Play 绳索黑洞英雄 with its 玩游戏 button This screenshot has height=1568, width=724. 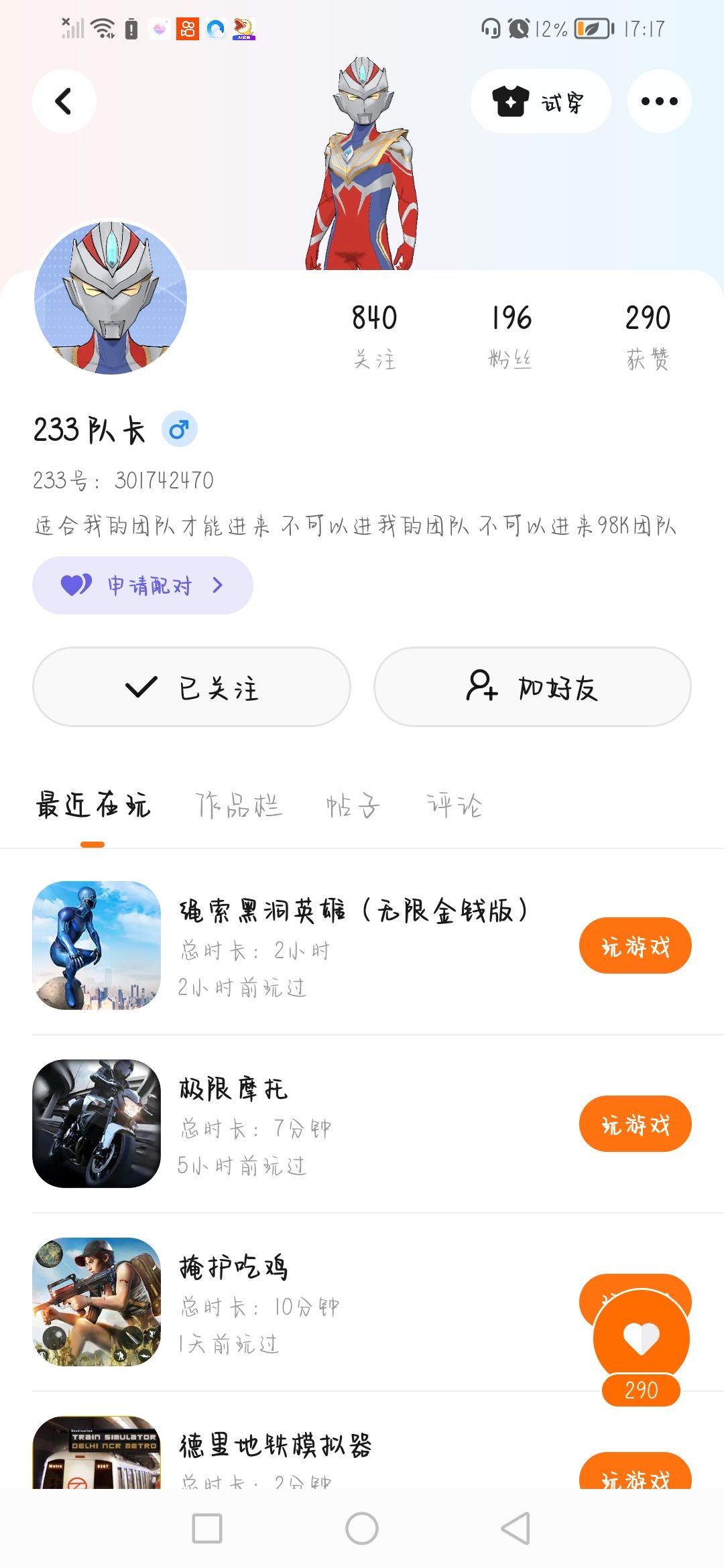tap(635, 945)
